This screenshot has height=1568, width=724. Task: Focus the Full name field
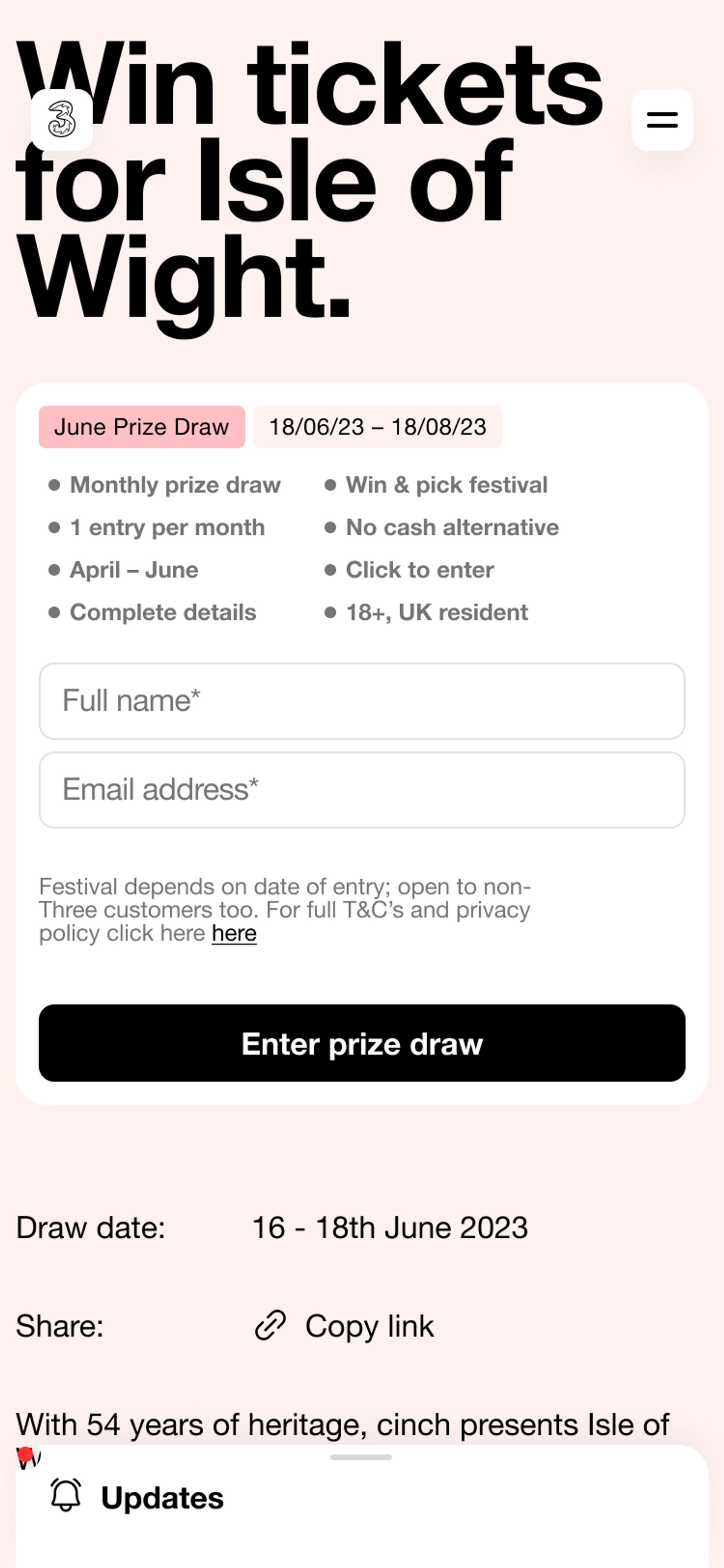click(x=362, y=701)
